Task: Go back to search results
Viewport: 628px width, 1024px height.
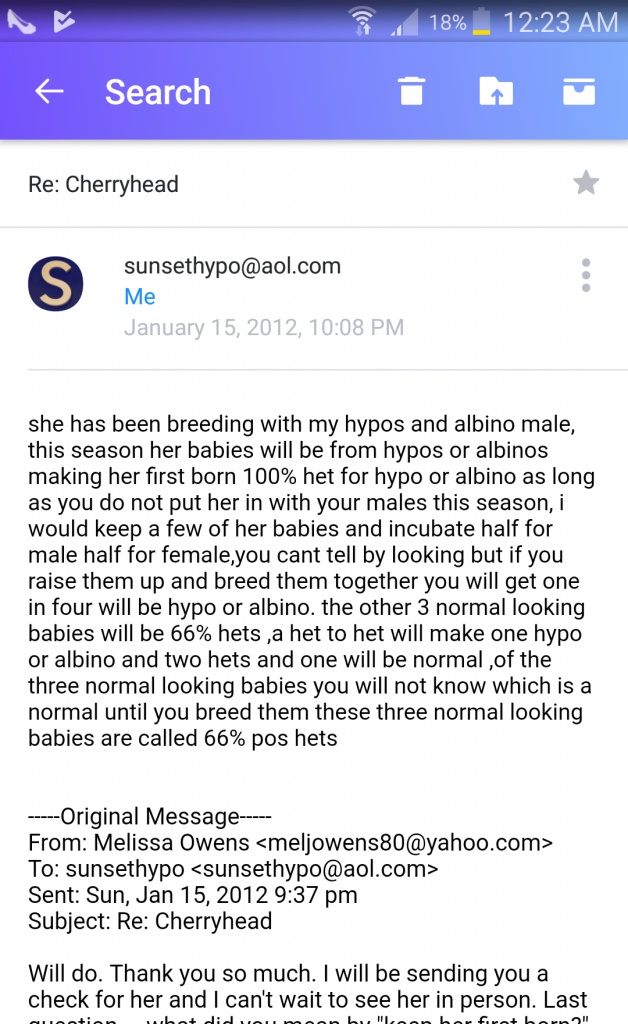Action: 49,91
